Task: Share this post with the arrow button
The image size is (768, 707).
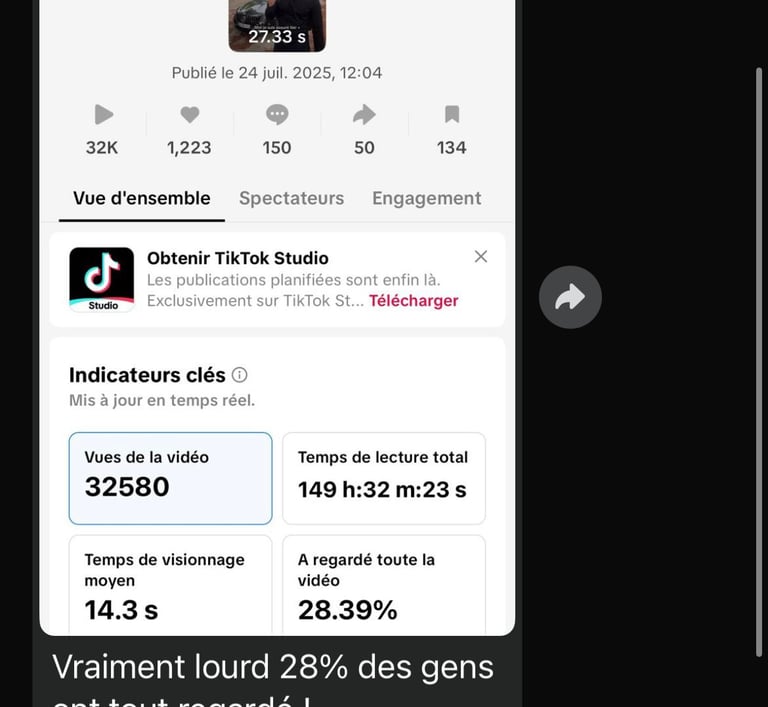Action: [570, 297]
